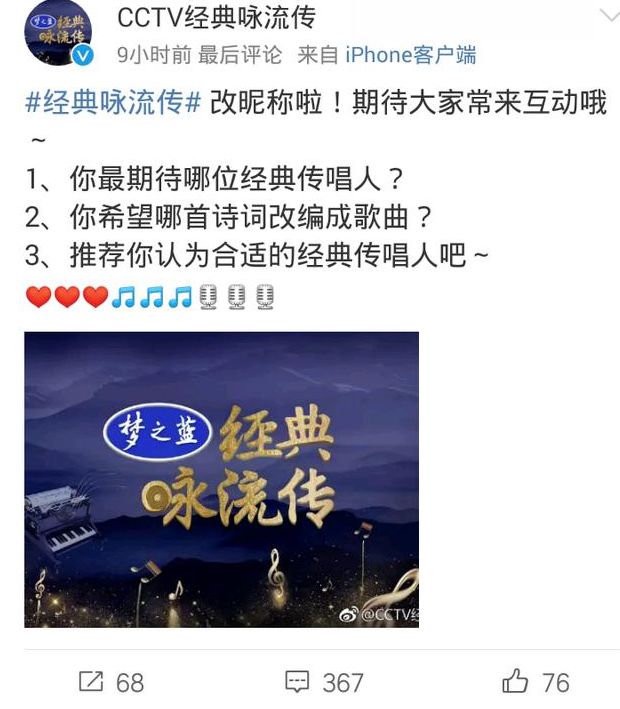Screen dimensions: 620x709
Task: Repost this post with 68 shares
Action: [x=111, y=682]
